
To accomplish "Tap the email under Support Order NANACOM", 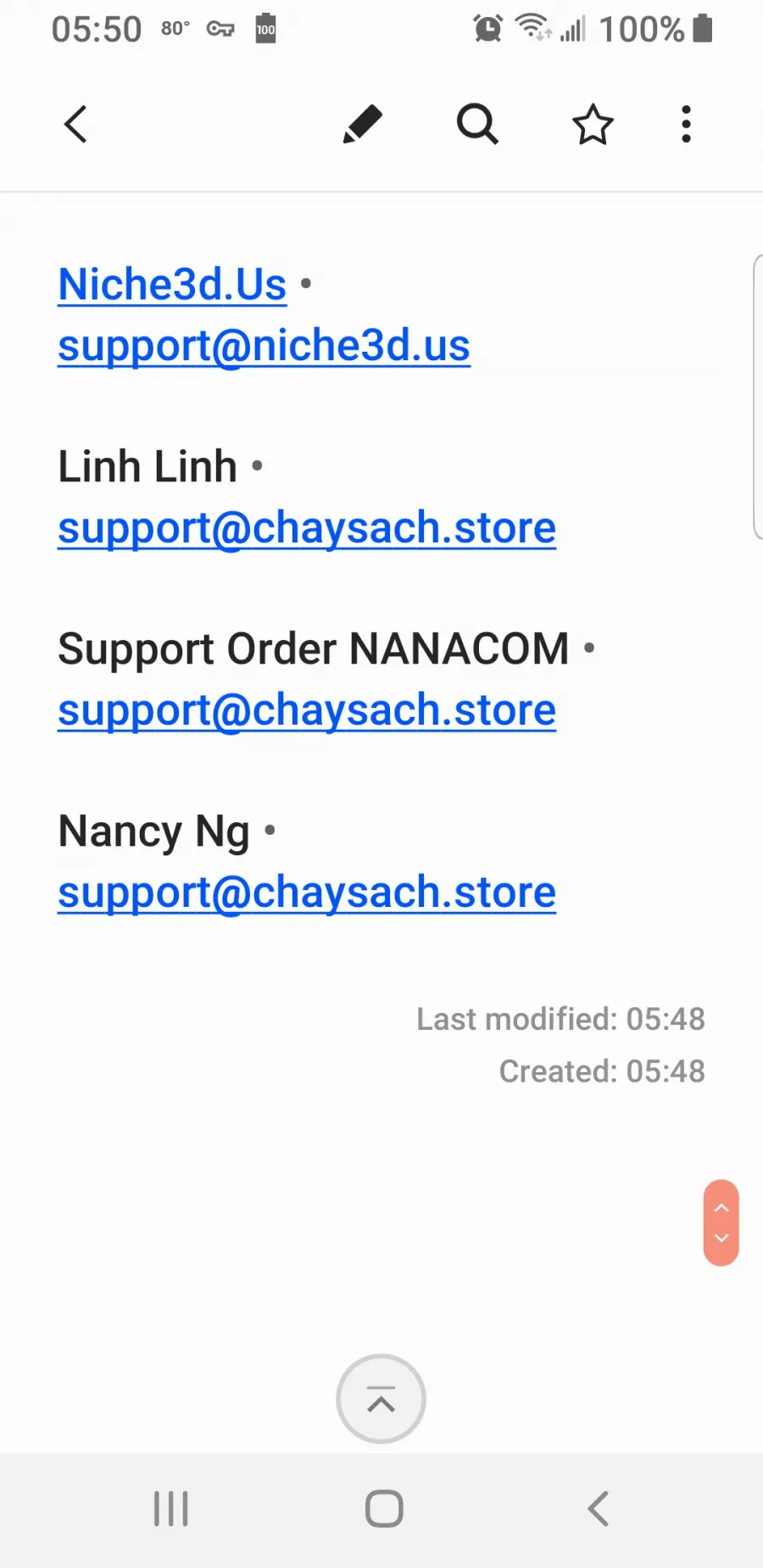I will point(307,710).
